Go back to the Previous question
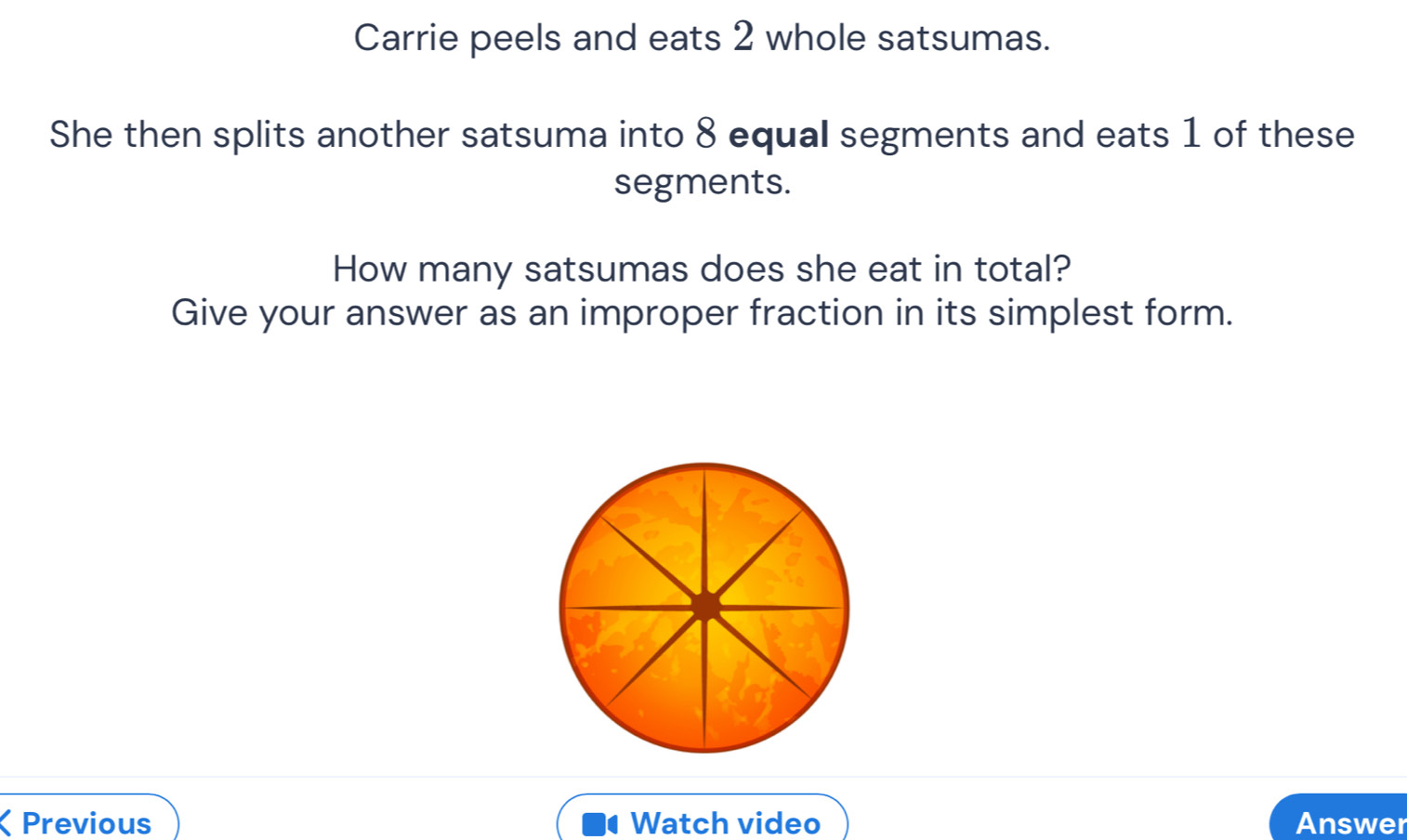The width and height of the screenshot is (1407, 840). point(84,822)
